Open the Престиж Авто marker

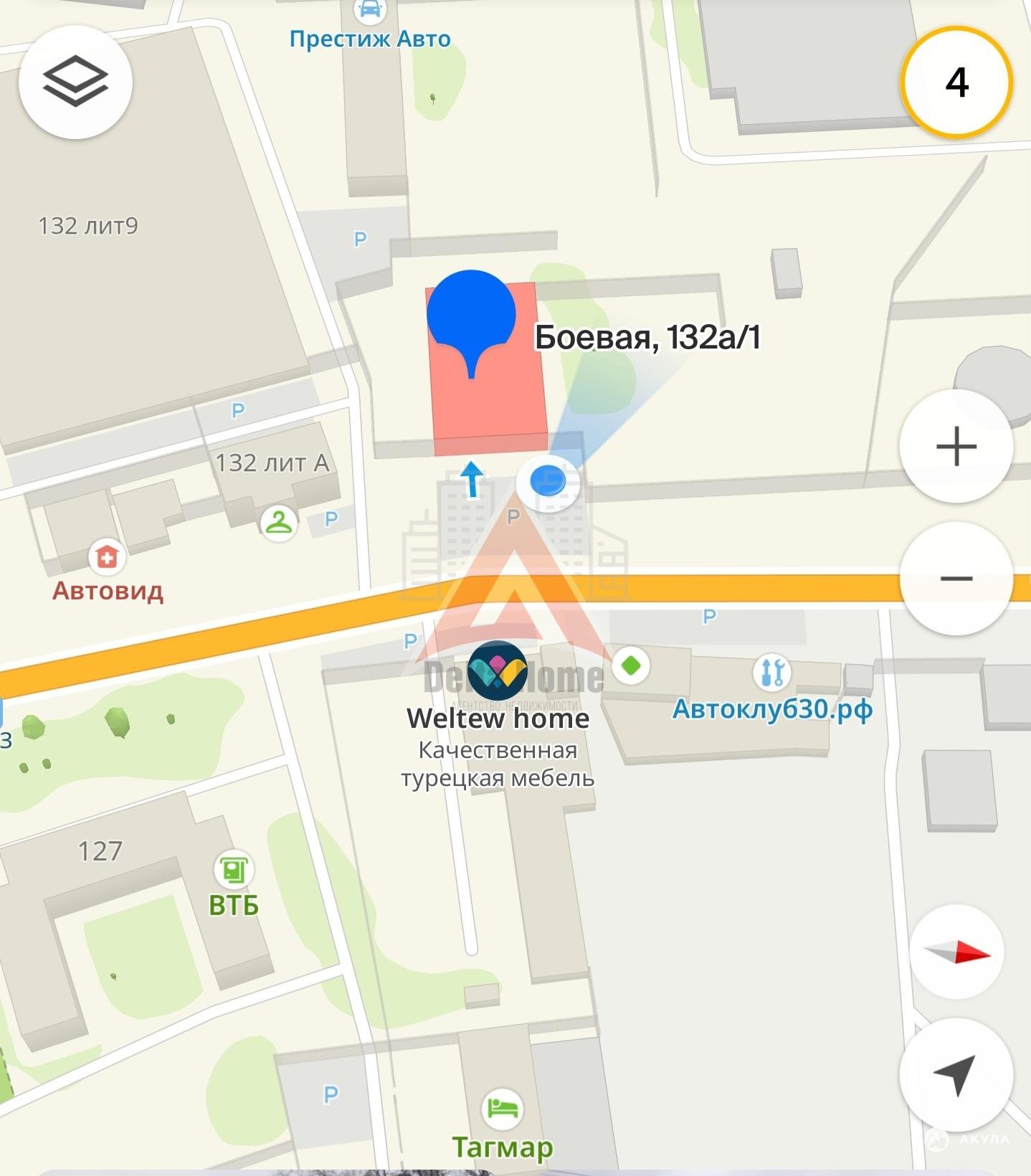pyautogui.click(x=370, y=10)
